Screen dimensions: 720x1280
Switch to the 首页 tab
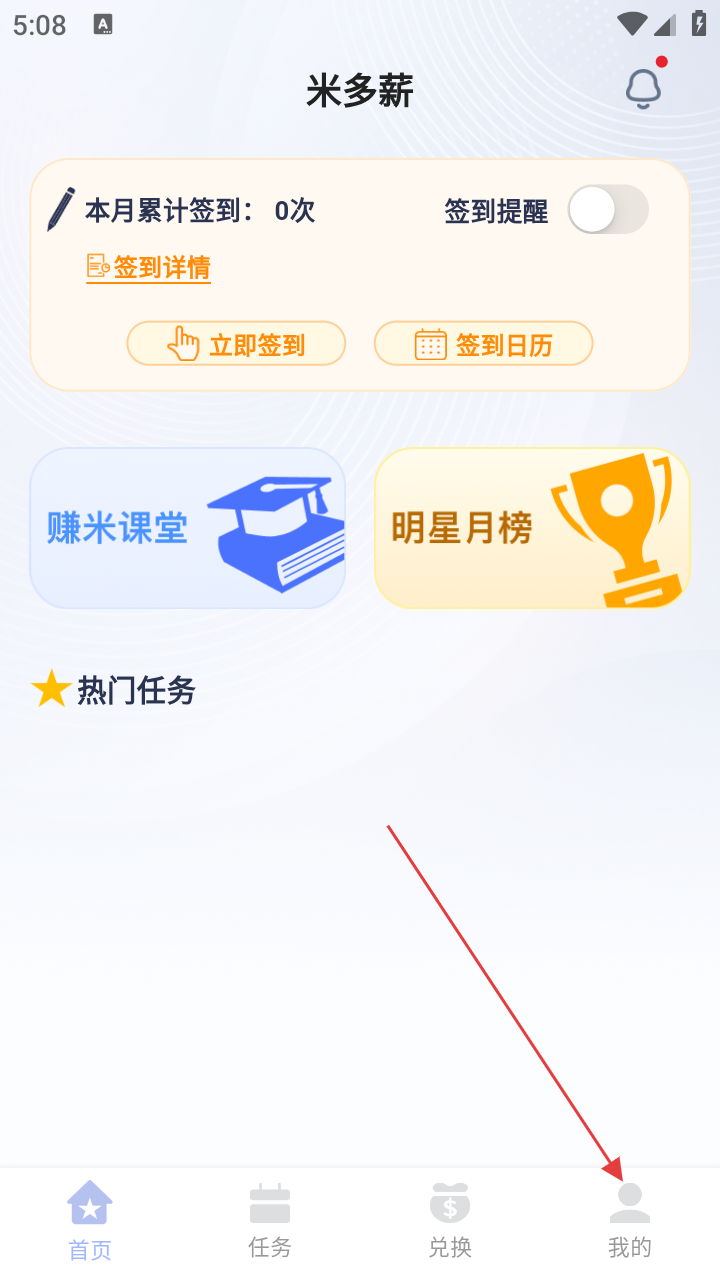tap(90, 1220)
